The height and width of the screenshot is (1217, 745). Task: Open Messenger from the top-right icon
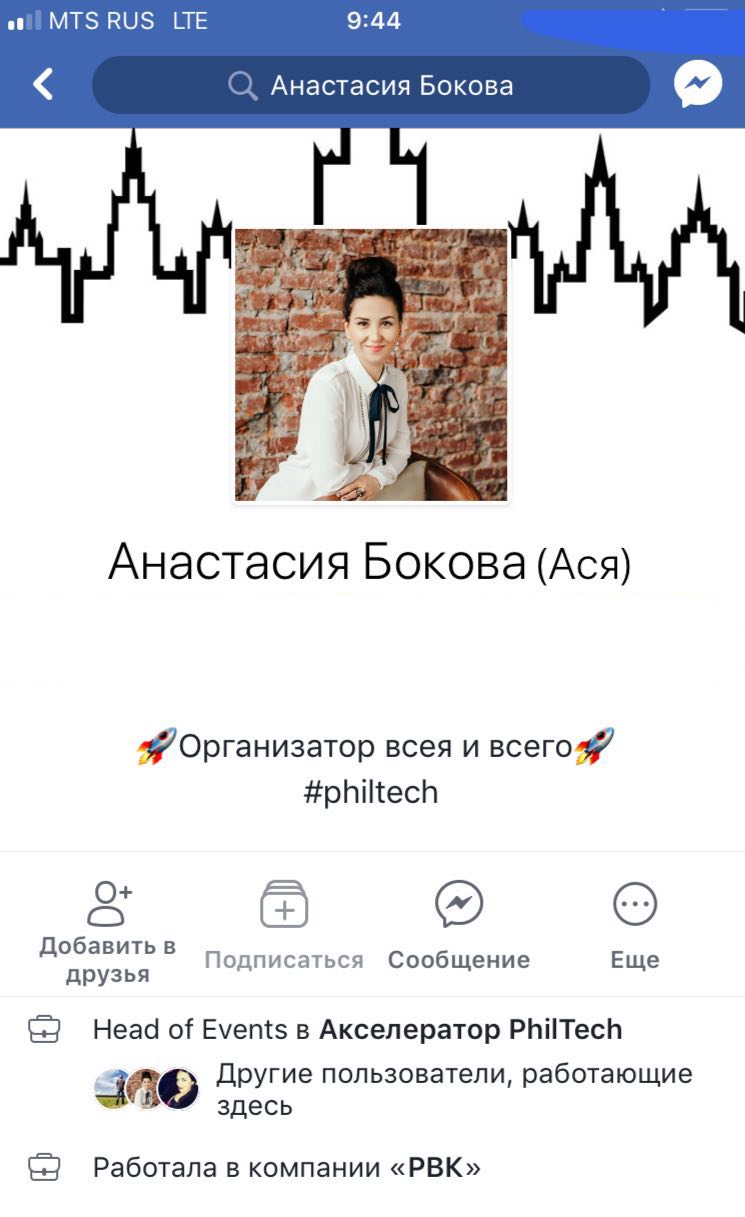(698, 85)
